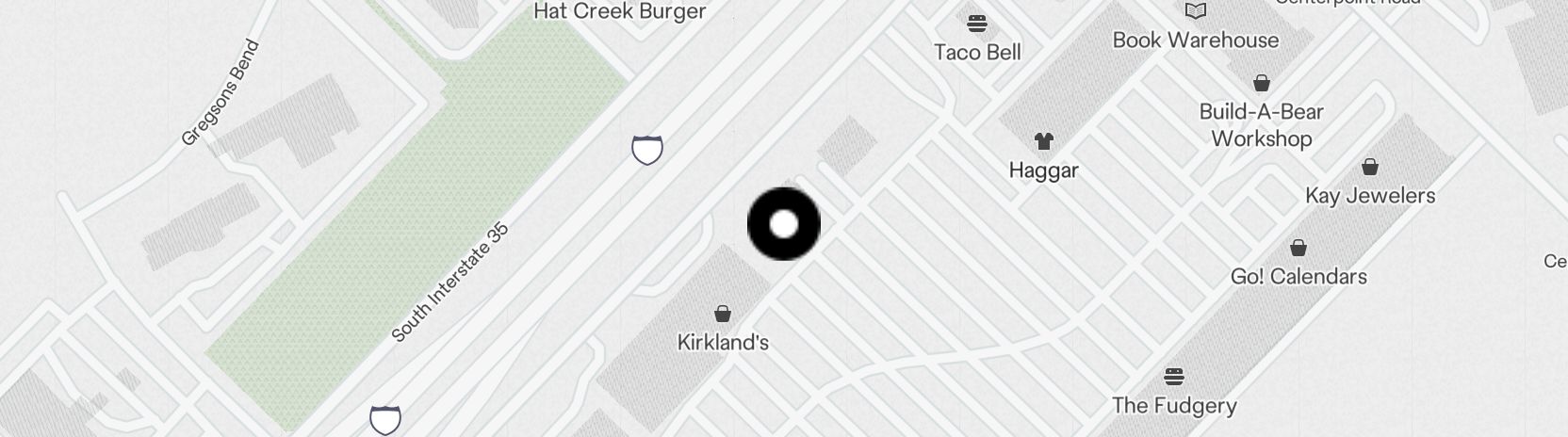Tap the Taco Bell map marker
Viewport: 1568px width, 437px height.
pyautogui.click(x=977, y=24)
